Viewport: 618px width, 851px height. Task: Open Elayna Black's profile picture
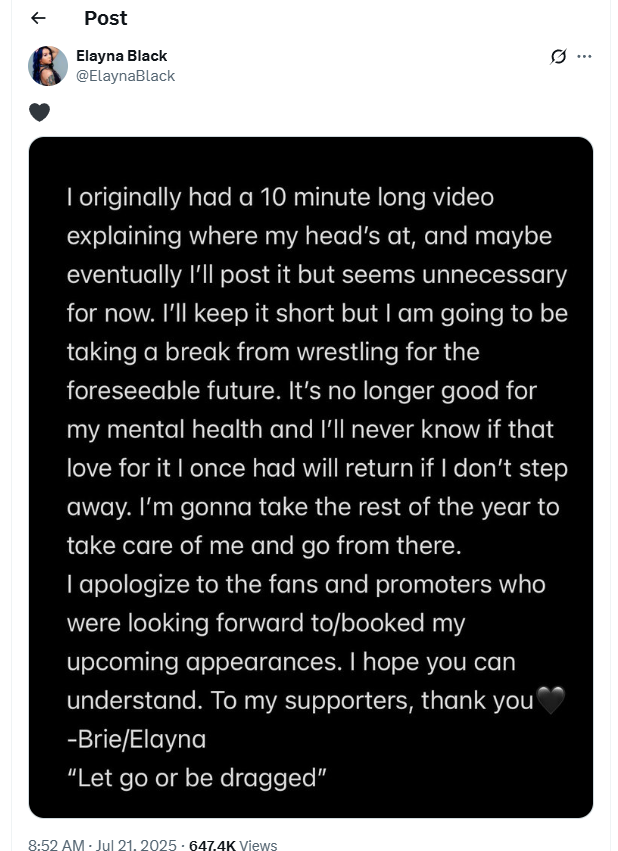(x=47, y=65)
